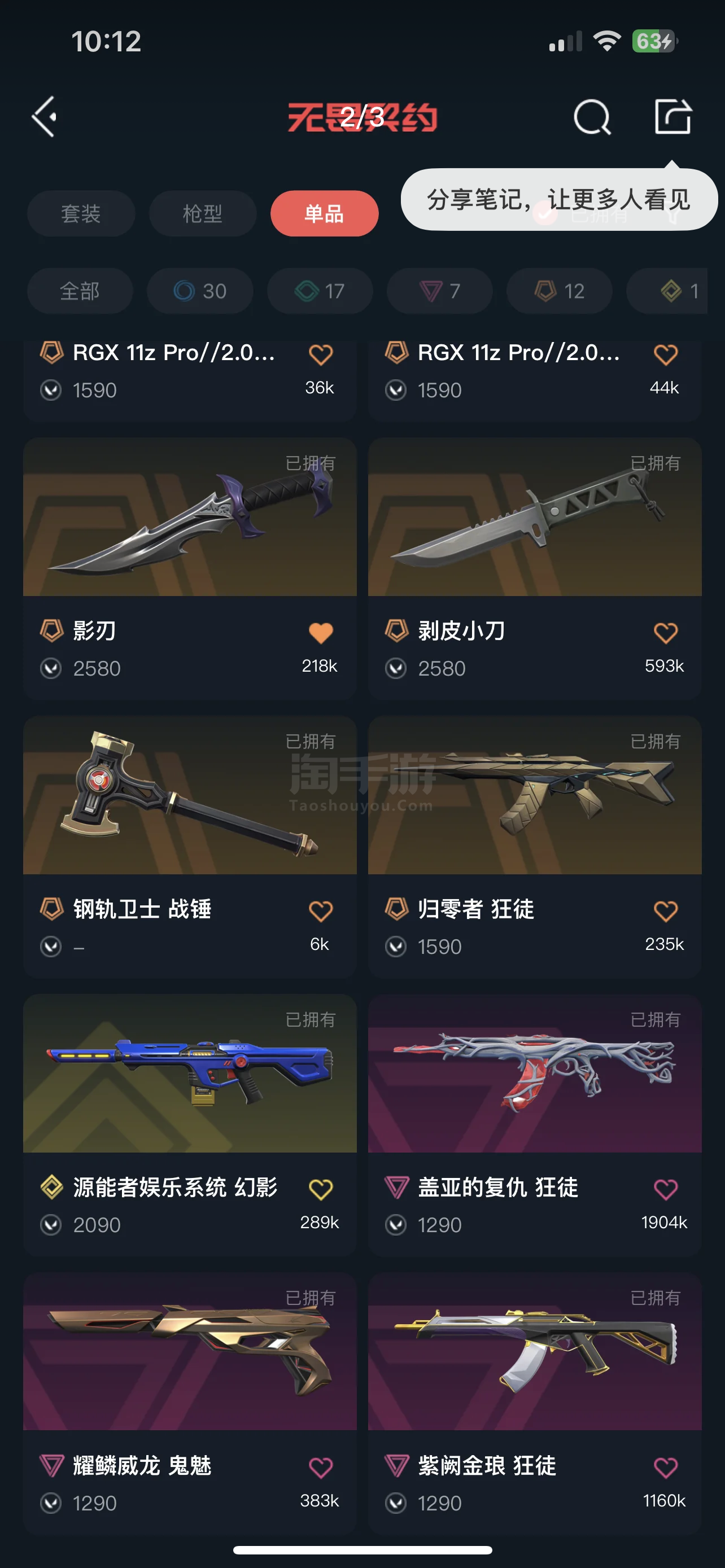This screenshot has height=1568, width=725.
Task: Filter by the blue tier with 30 items
Action: pyautogui.click(x=200, y=291)
